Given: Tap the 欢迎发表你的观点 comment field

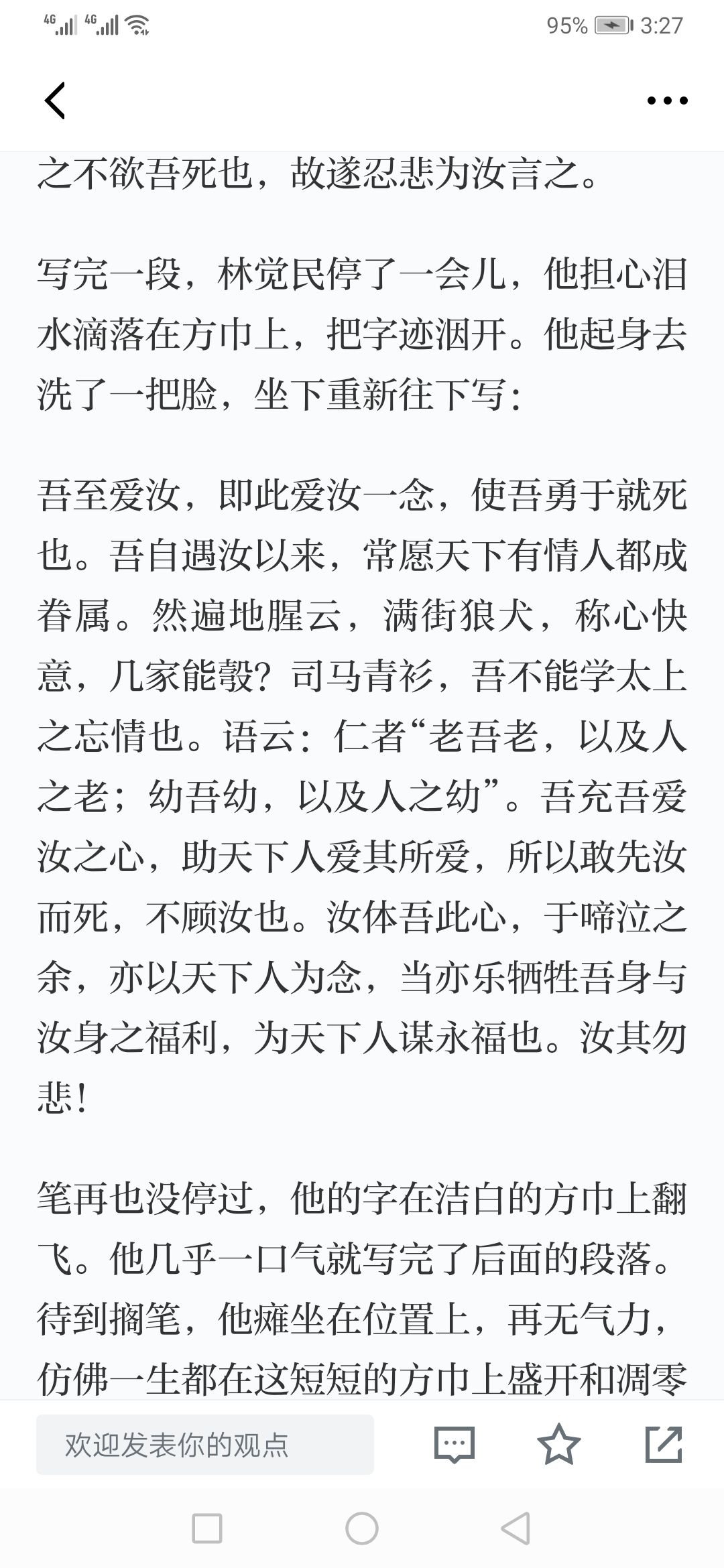Looking at the screenshot, I should [x=205, y=1445].
